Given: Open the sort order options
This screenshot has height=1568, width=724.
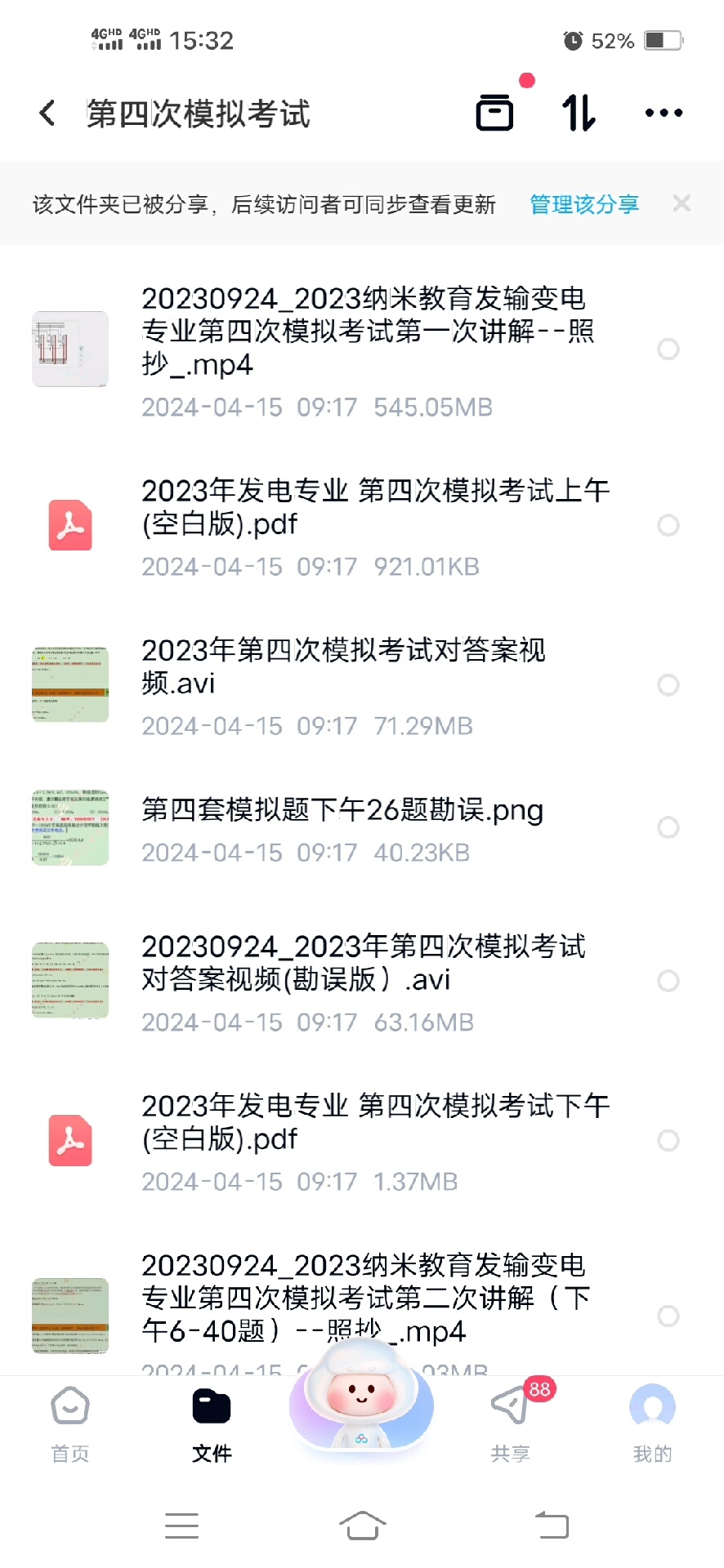Looking at the screenshot, I should [x=579, y=113].
